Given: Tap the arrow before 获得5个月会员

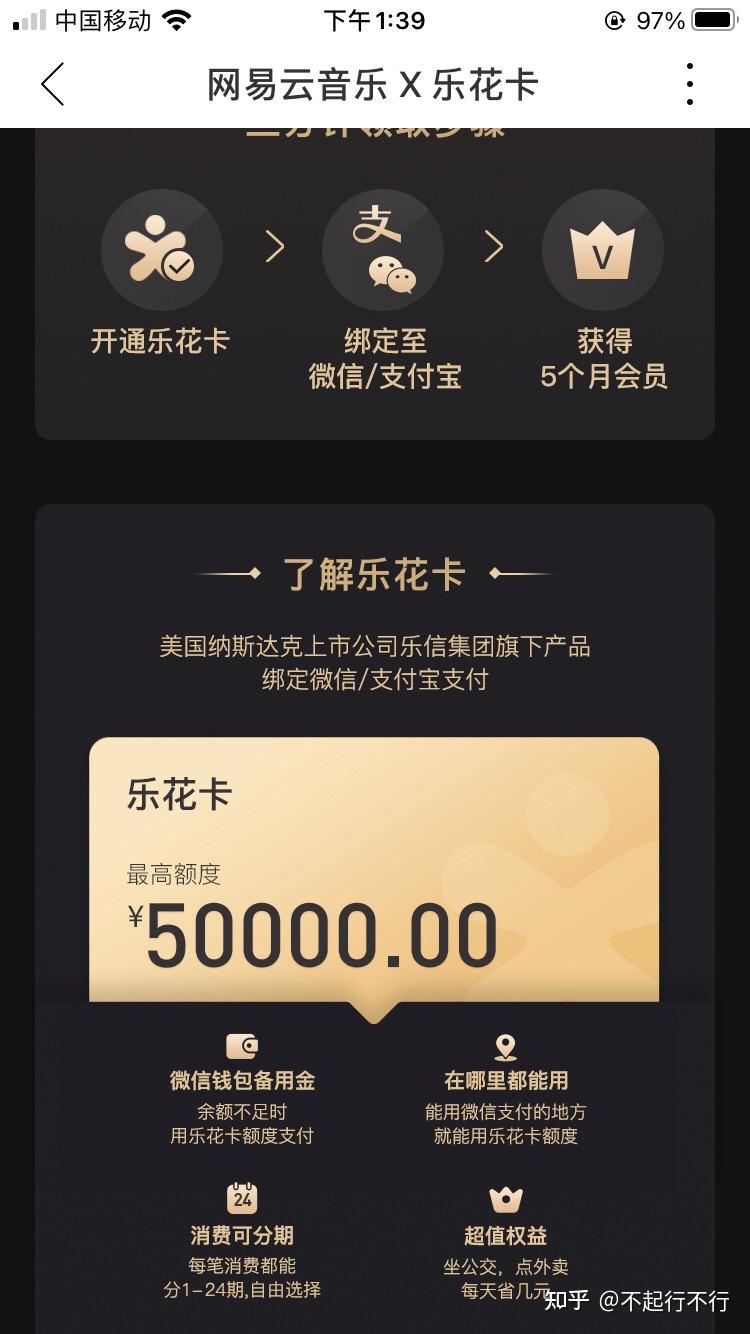Looking at the screenshot, I should (x=493, y=247).
